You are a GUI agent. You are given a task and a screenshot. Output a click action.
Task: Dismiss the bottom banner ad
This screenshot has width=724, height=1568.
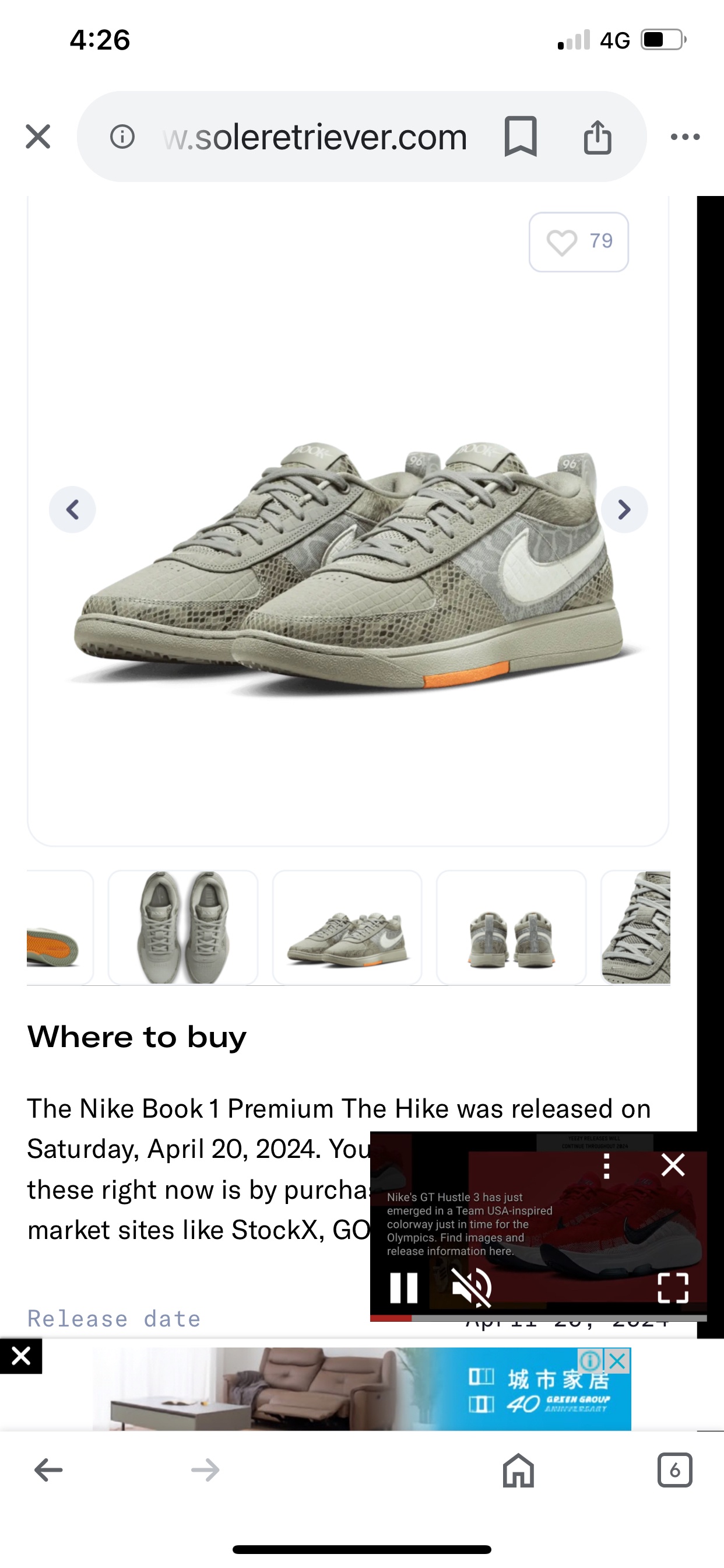(20, 1356)
